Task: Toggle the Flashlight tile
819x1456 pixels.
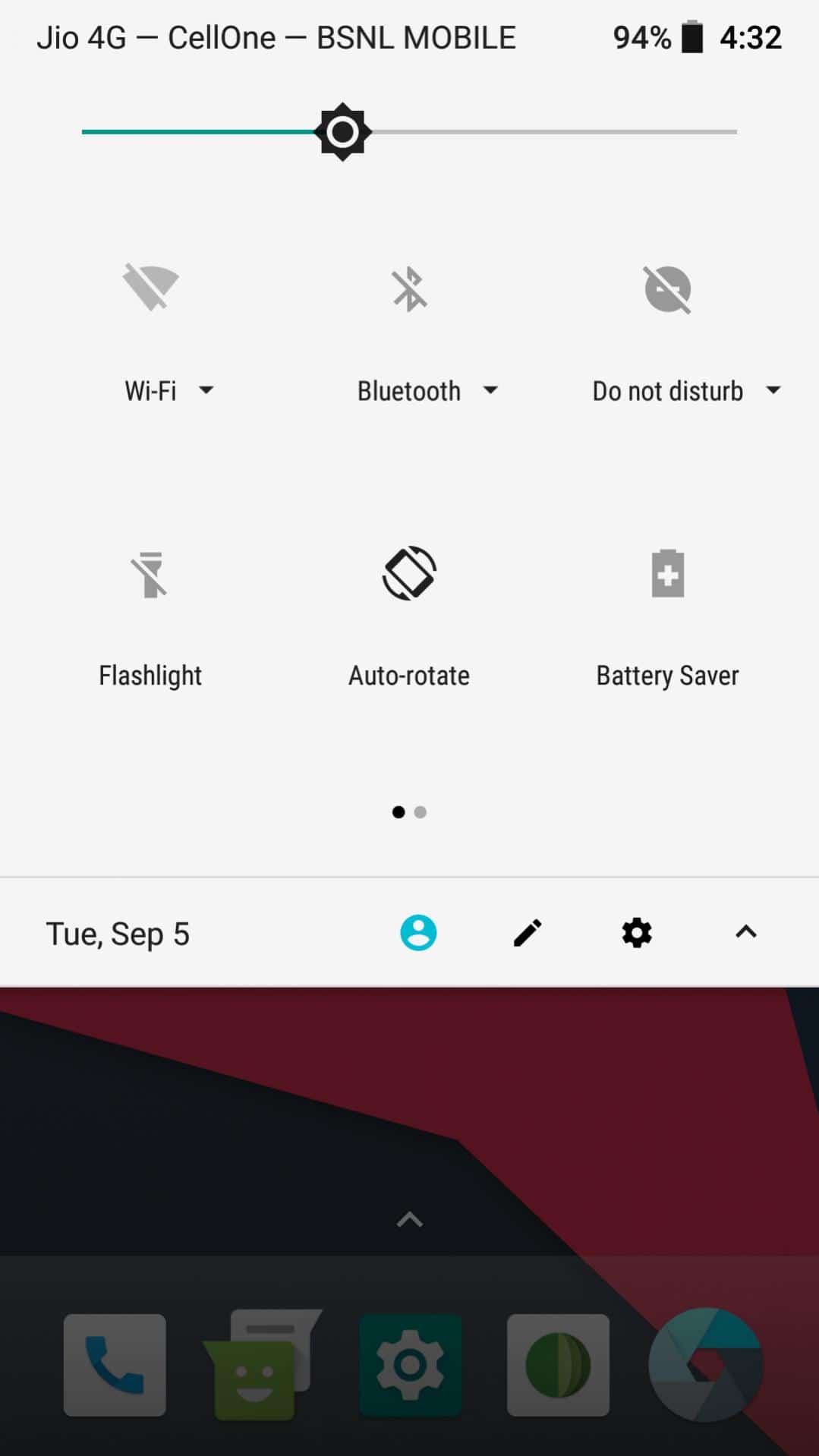Action: click(150, 575)
